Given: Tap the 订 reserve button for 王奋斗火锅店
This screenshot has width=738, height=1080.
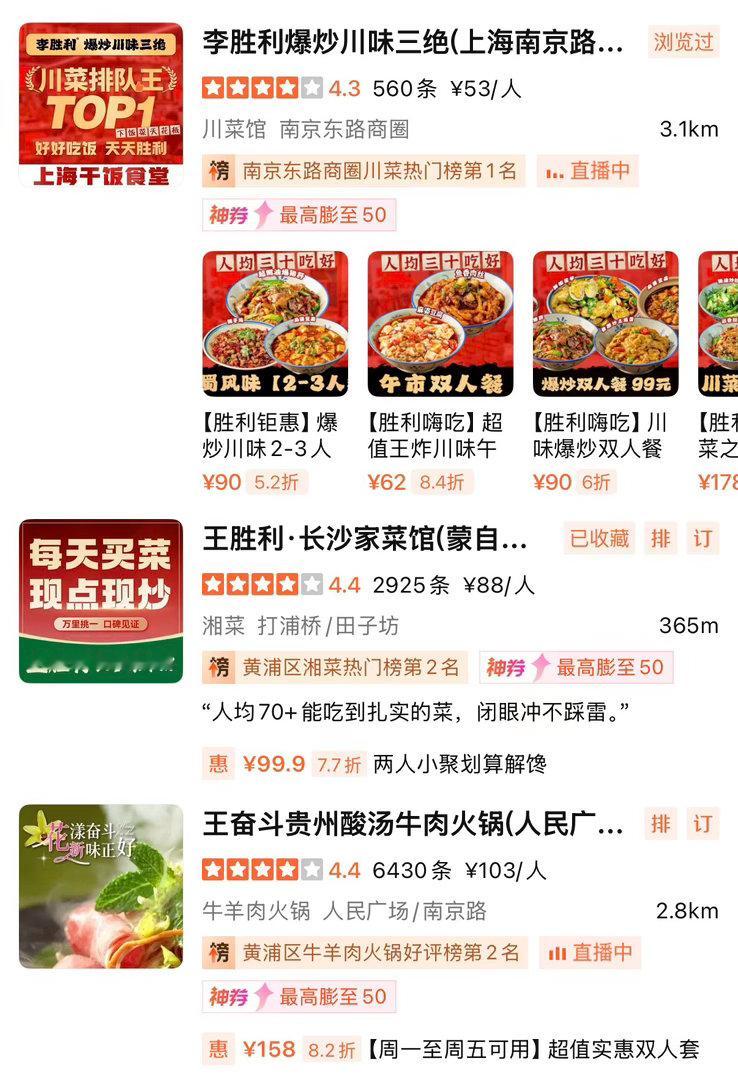Looking at the screenshot, I should (701, 821).
